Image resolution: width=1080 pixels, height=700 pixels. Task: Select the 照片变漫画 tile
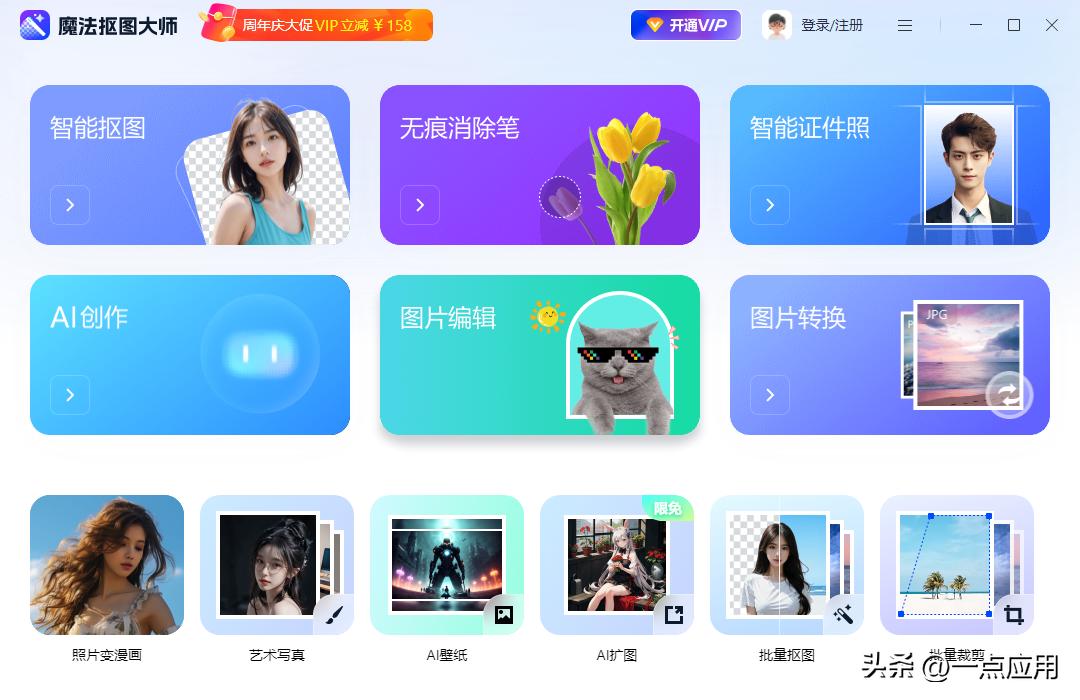tap(107, 566)
